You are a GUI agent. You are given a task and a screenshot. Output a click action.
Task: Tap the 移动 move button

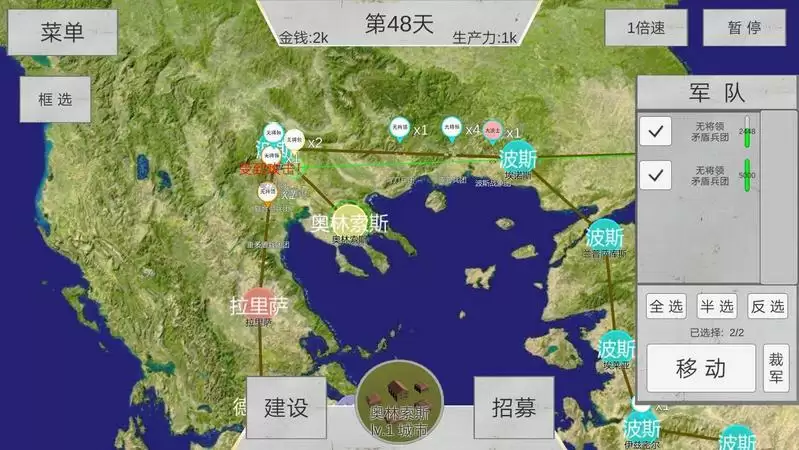click(700, 368)
